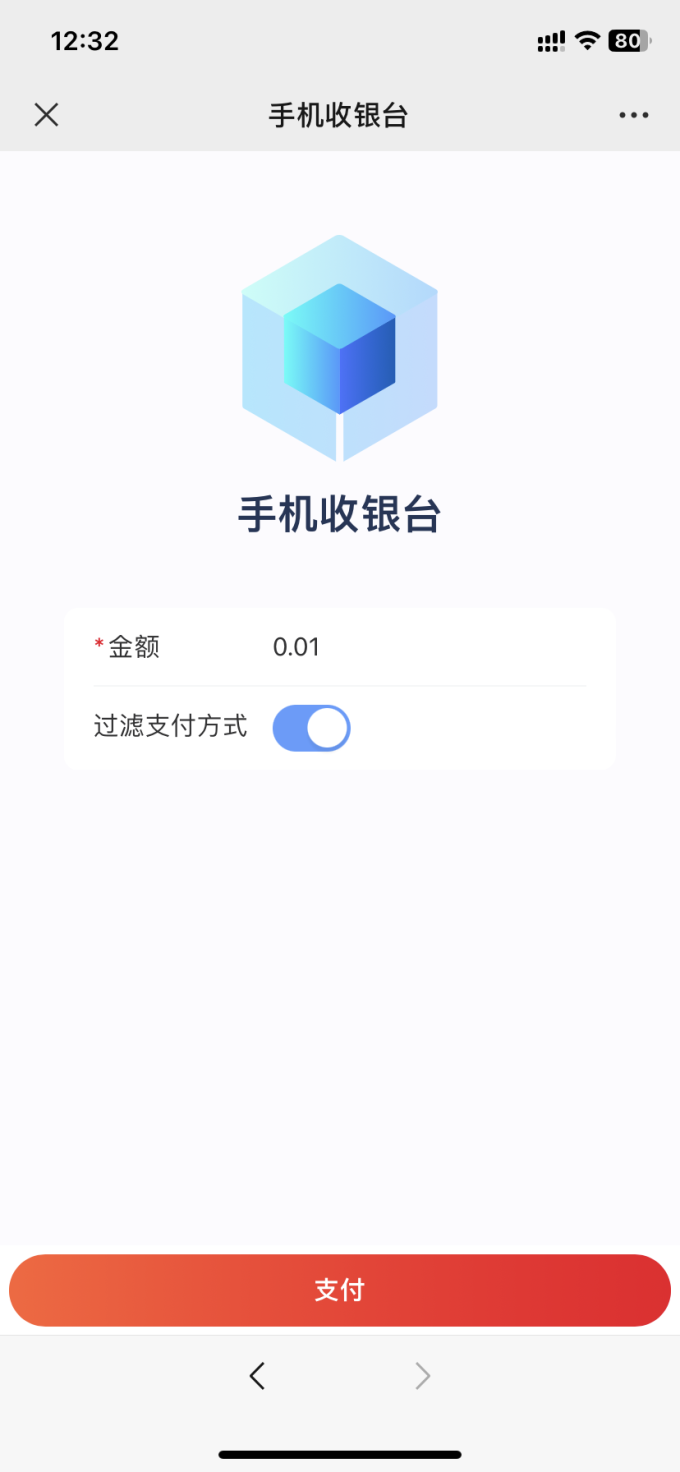Tap the red 支付 button
The height and width of the screenshot is (1472, 680).
(340, 1290)
